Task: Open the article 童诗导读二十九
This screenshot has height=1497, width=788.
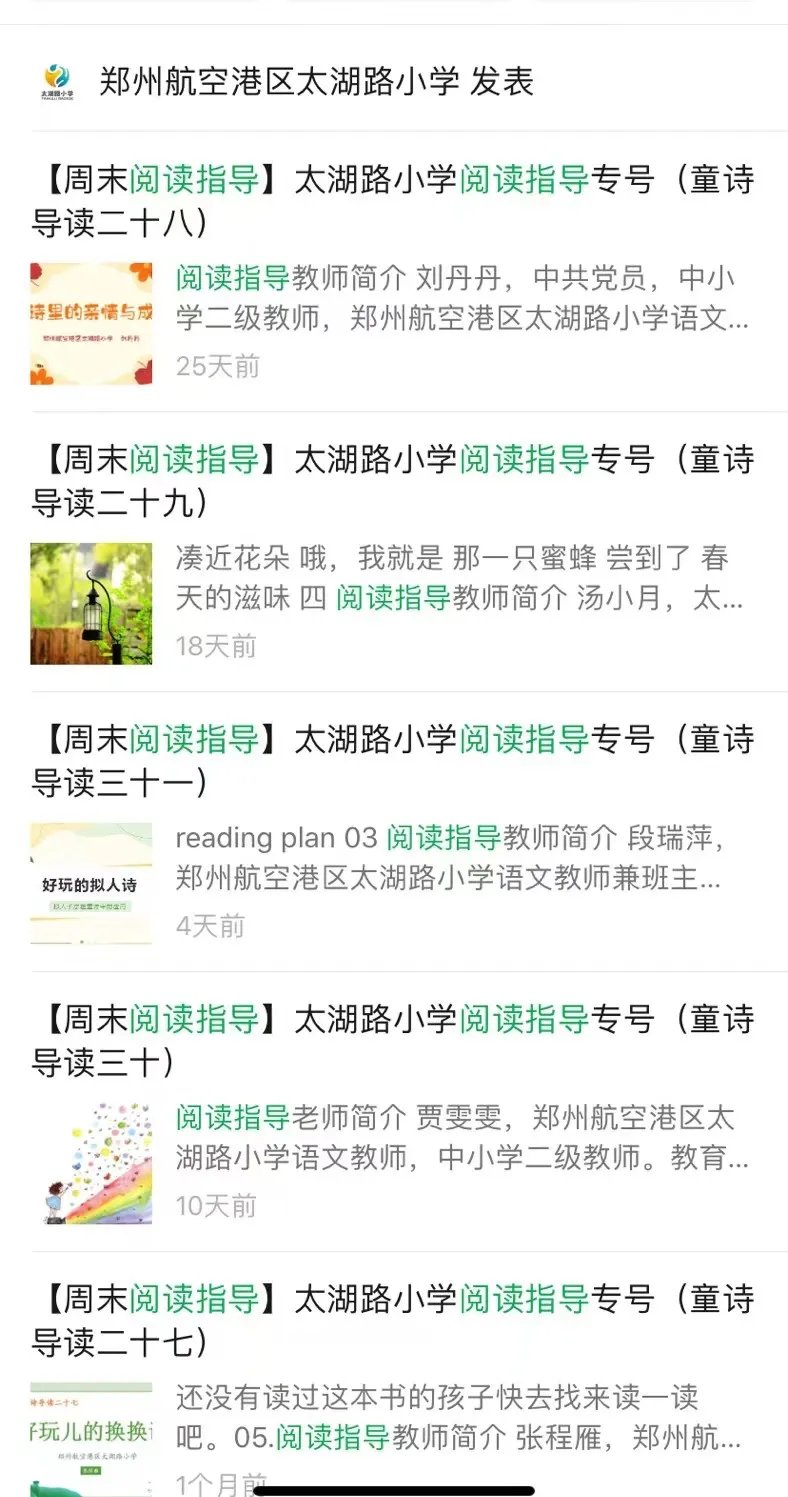Action: coord(392,481)
